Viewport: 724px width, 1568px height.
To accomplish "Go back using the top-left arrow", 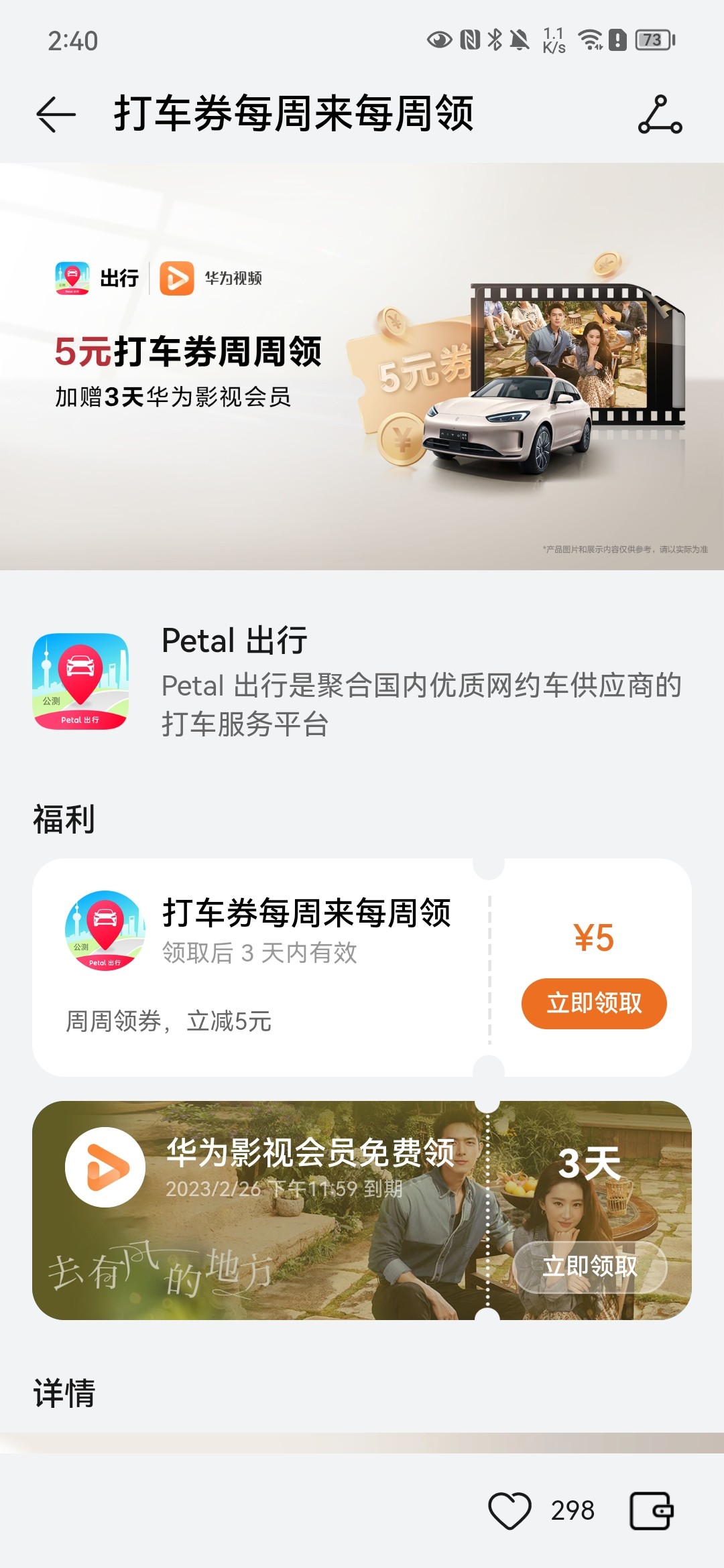I will 56,115.
